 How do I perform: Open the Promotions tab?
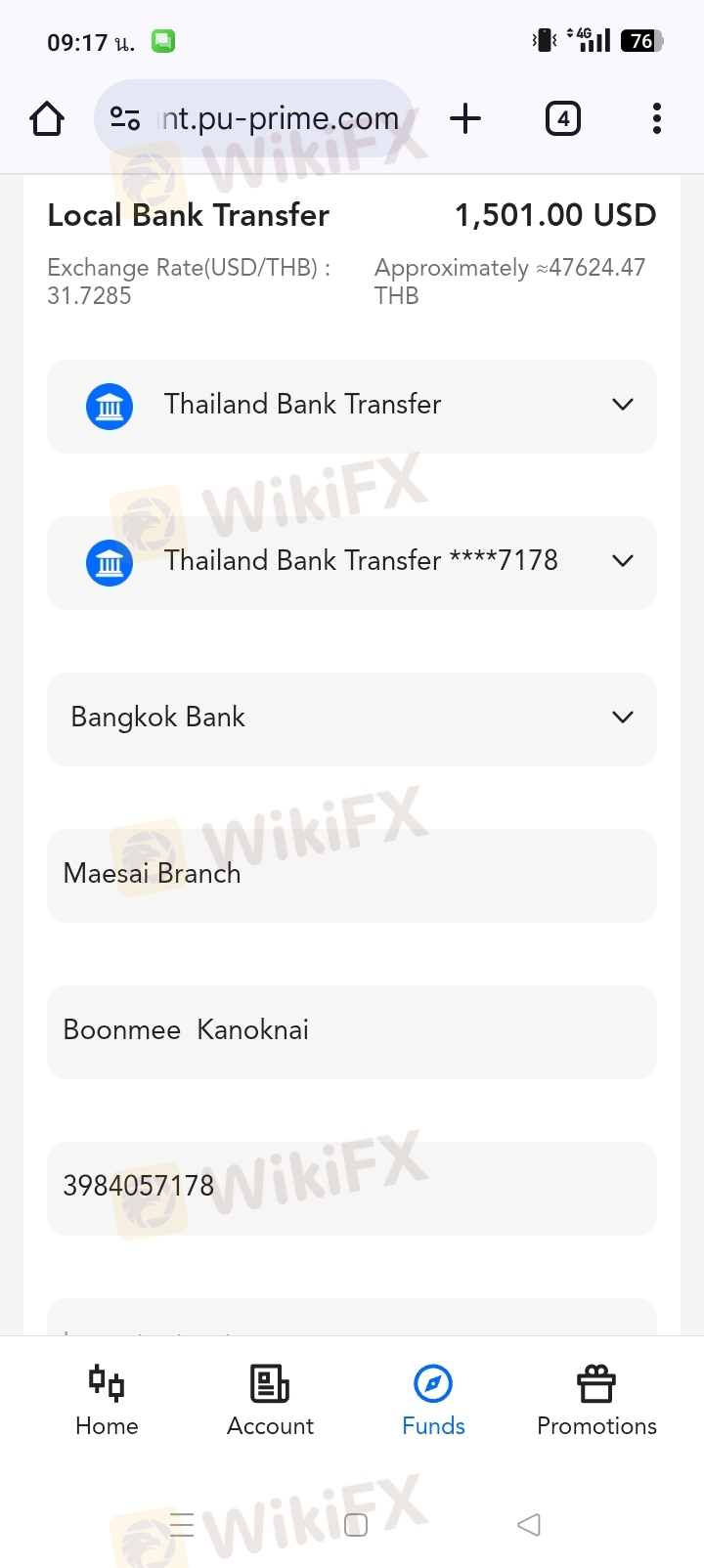click(x=596, y=1401)
